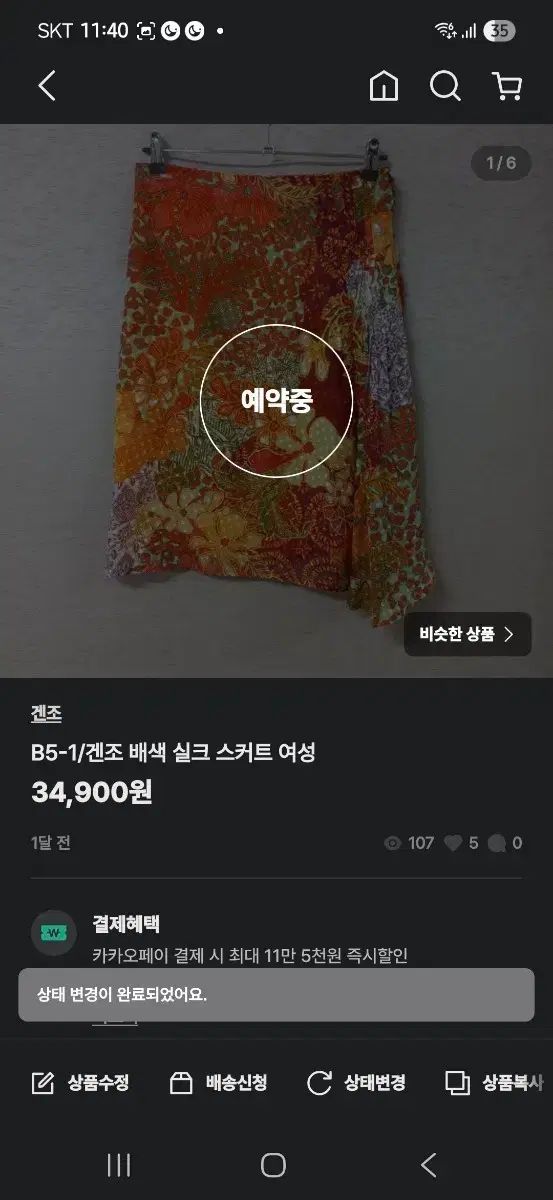Open the system recent apps button
The width and height of the screenshot is (553, 1200).
point(119,1164)
